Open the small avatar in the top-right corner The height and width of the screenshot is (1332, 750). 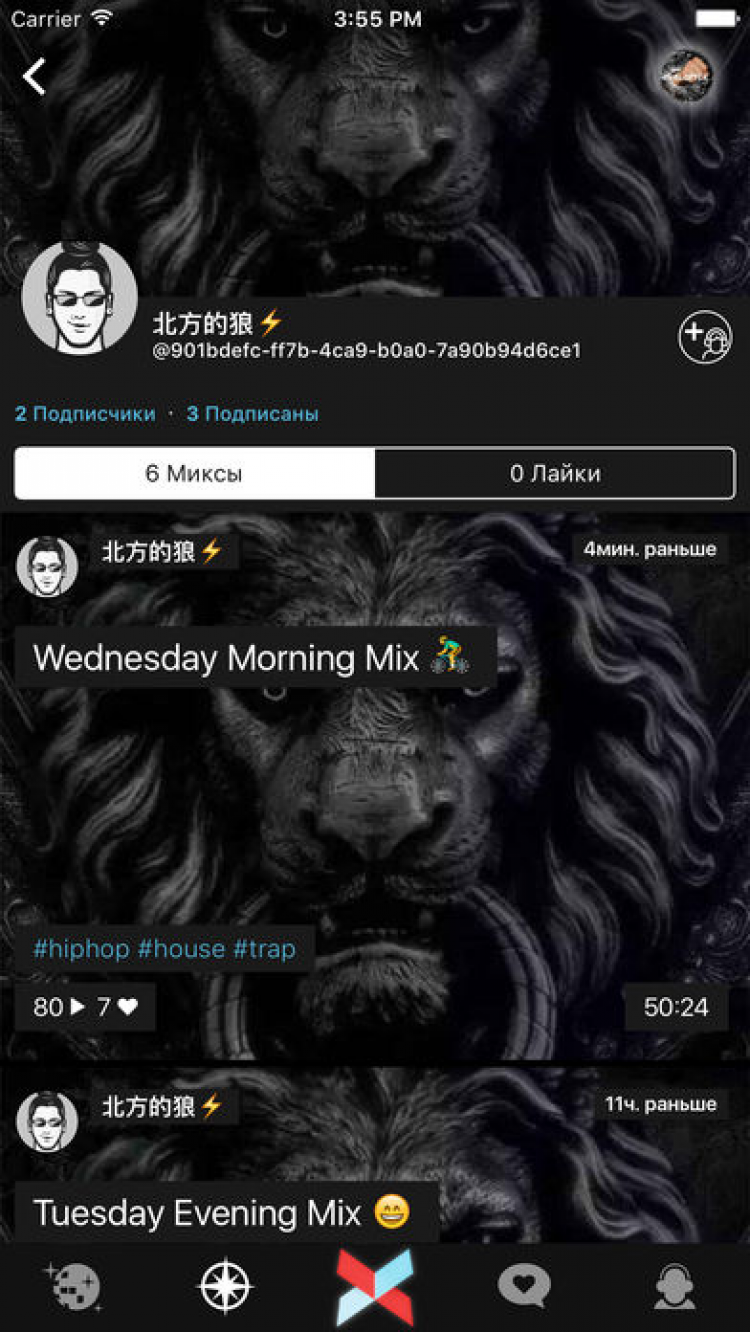[686, 75]
